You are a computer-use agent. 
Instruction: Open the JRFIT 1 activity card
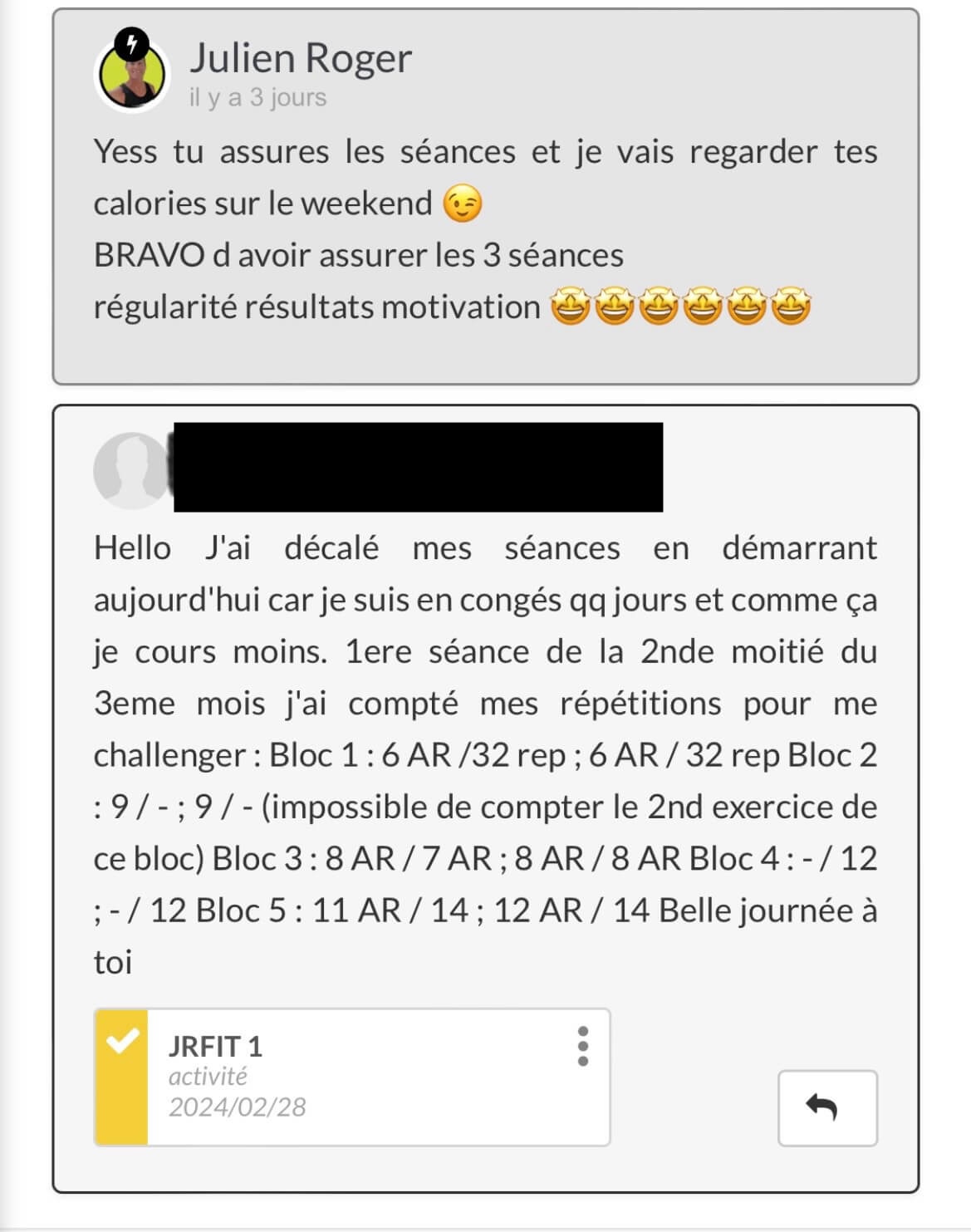(x=352, y=1077)
